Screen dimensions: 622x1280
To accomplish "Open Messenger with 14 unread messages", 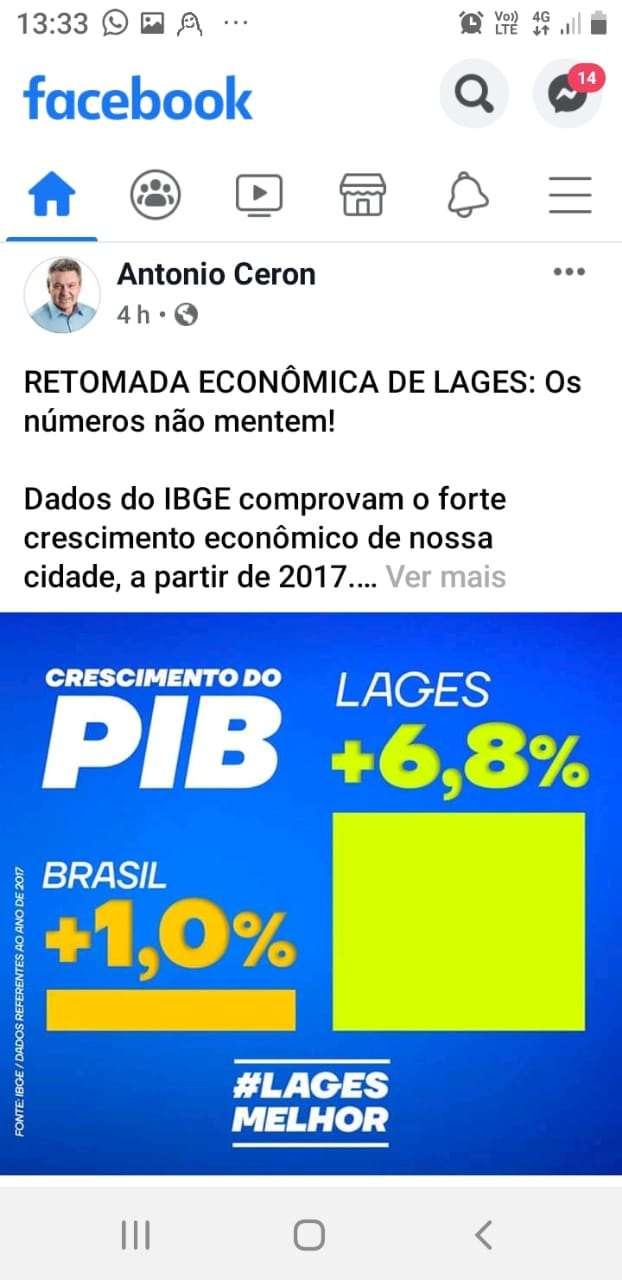I will [567, 95].
